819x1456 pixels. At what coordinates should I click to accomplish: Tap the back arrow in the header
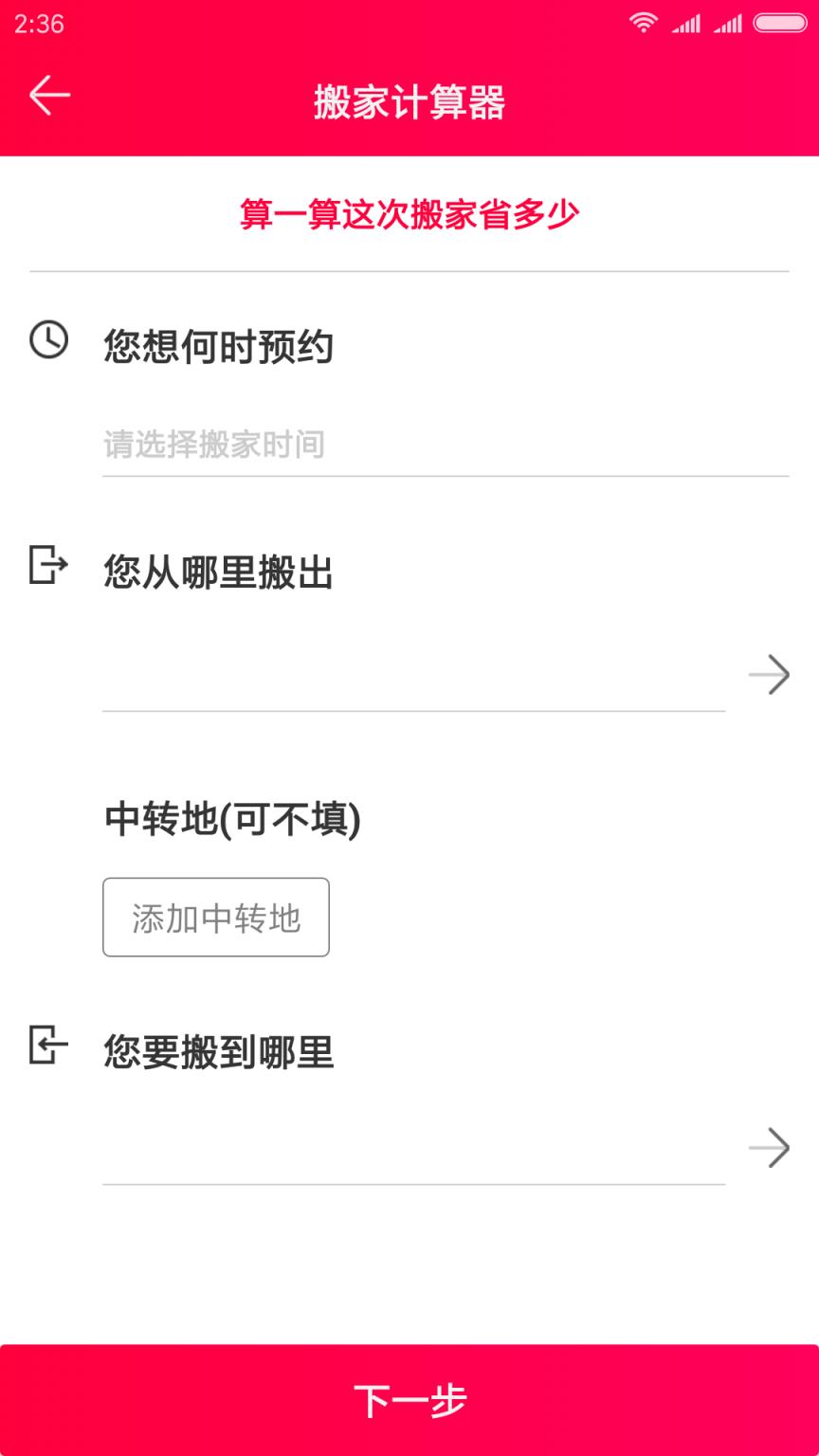pos(47,94)
